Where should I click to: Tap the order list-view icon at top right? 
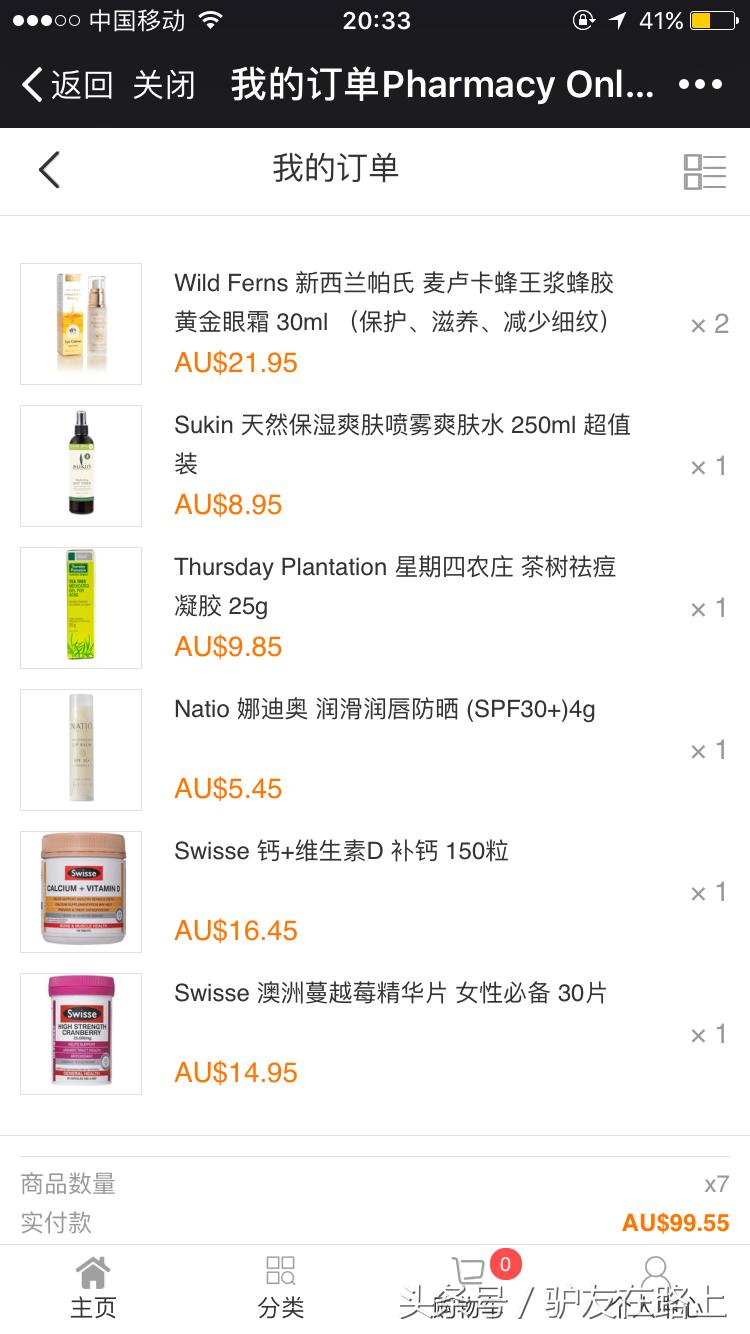pos(706,170)
